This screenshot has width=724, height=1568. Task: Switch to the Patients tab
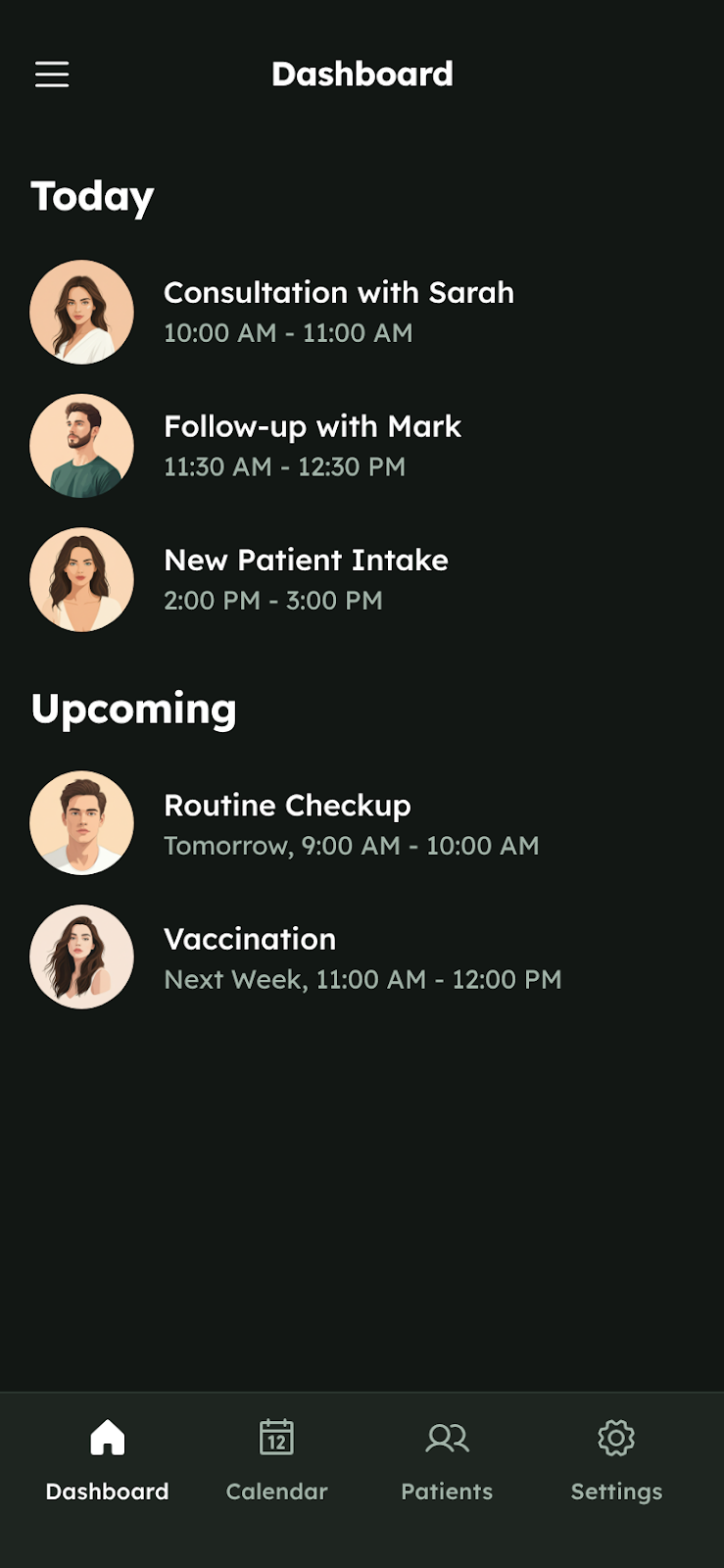click(447, 1460)
